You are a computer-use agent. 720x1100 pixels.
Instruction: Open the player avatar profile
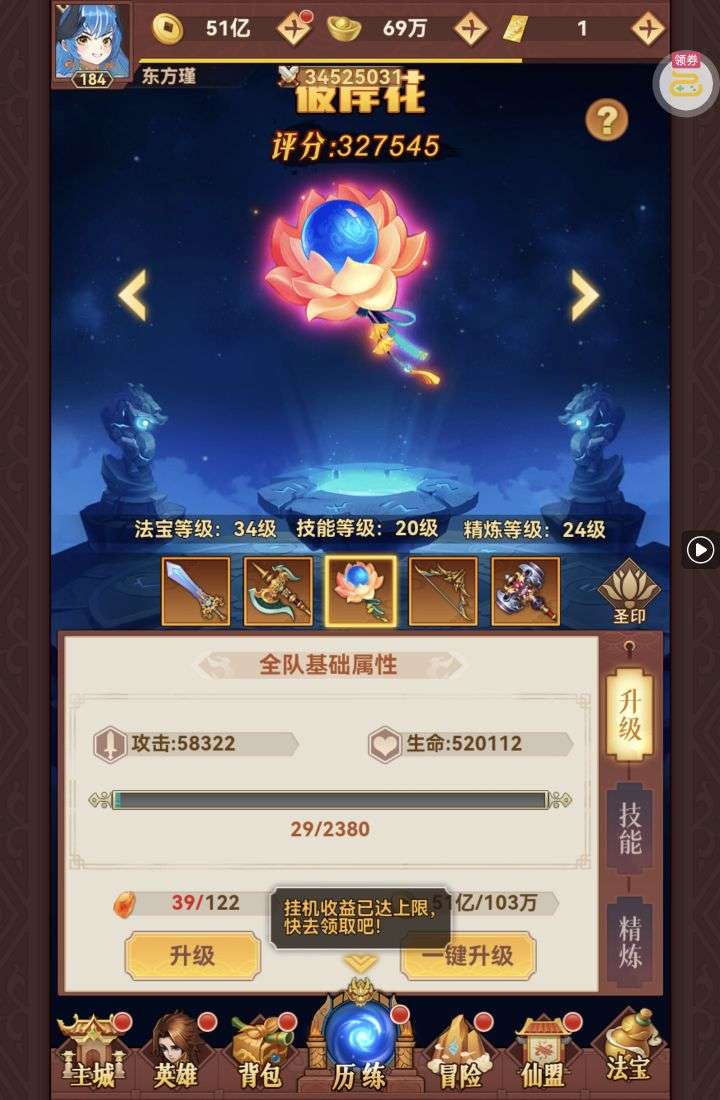[92, 42]
